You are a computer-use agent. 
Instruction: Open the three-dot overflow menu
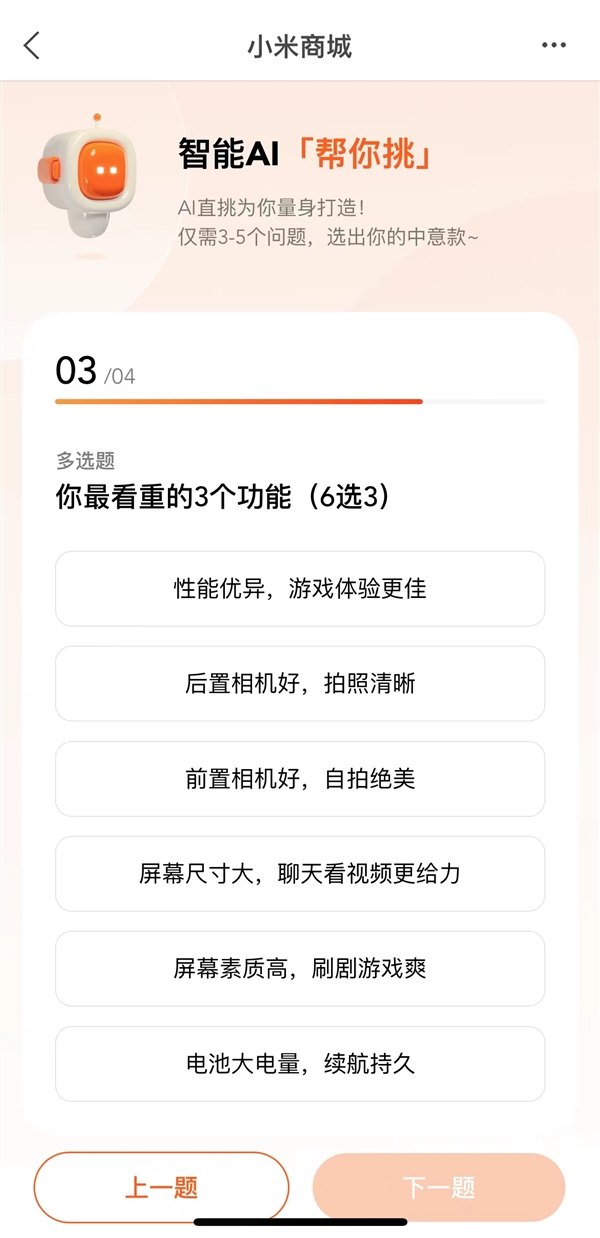[553, 45]
